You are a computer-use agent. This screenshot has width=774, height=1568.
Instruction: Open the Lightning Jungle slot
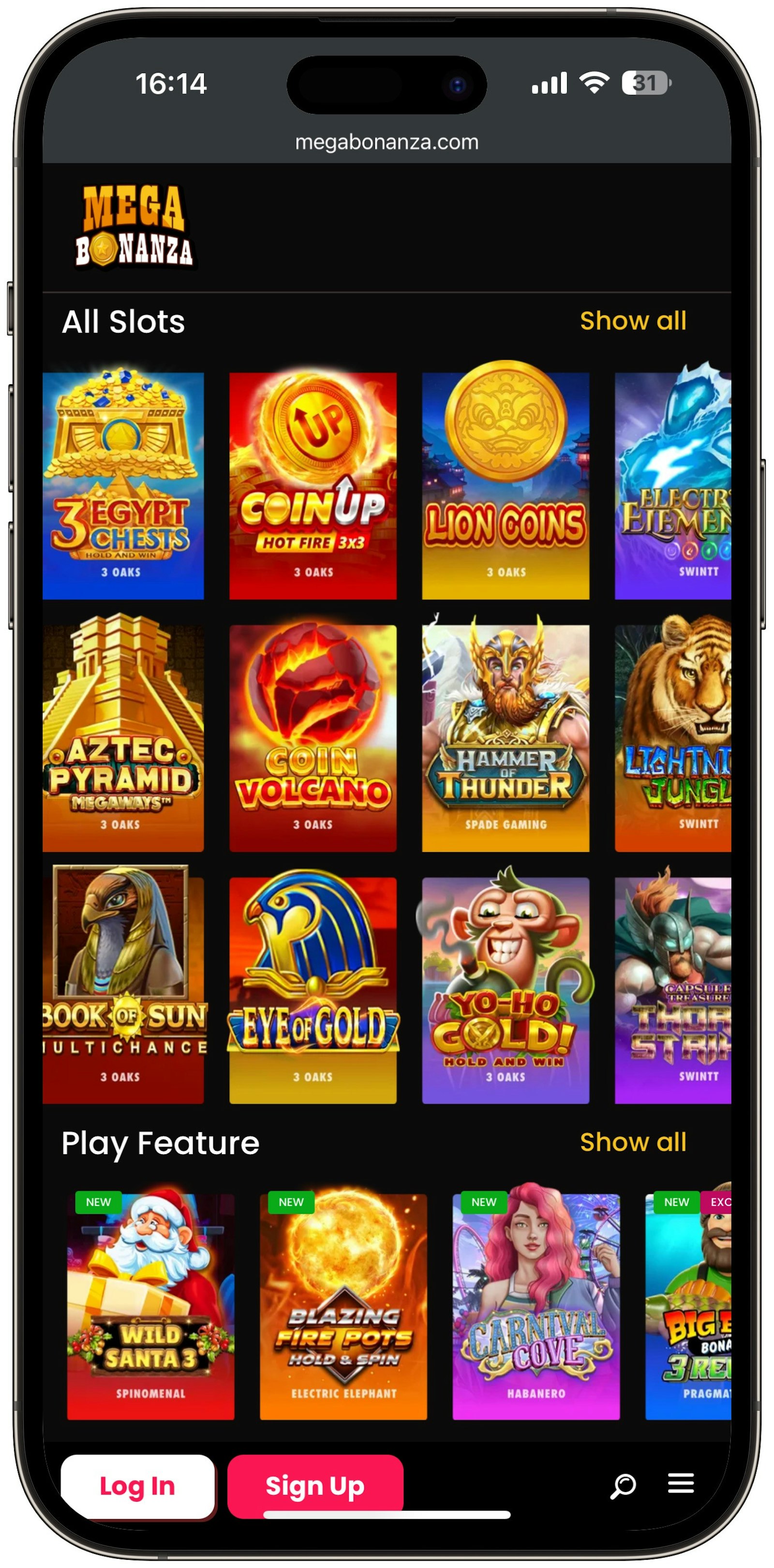(673, 737)
